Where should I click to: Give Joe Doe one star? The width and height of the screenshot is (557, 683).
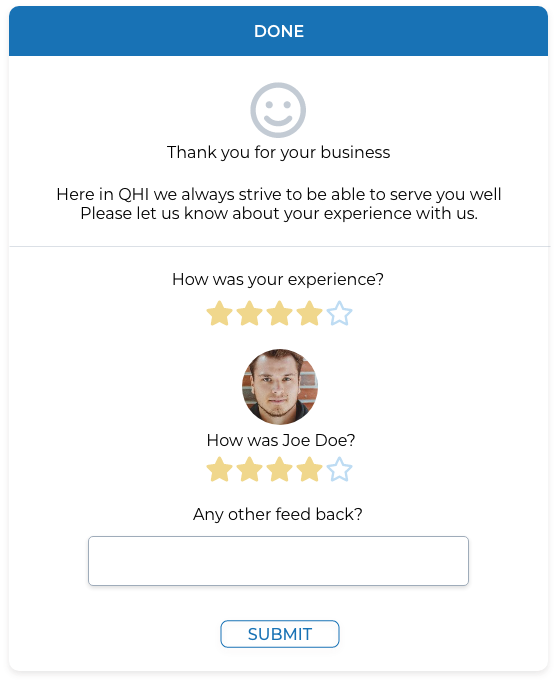point(219,470)
